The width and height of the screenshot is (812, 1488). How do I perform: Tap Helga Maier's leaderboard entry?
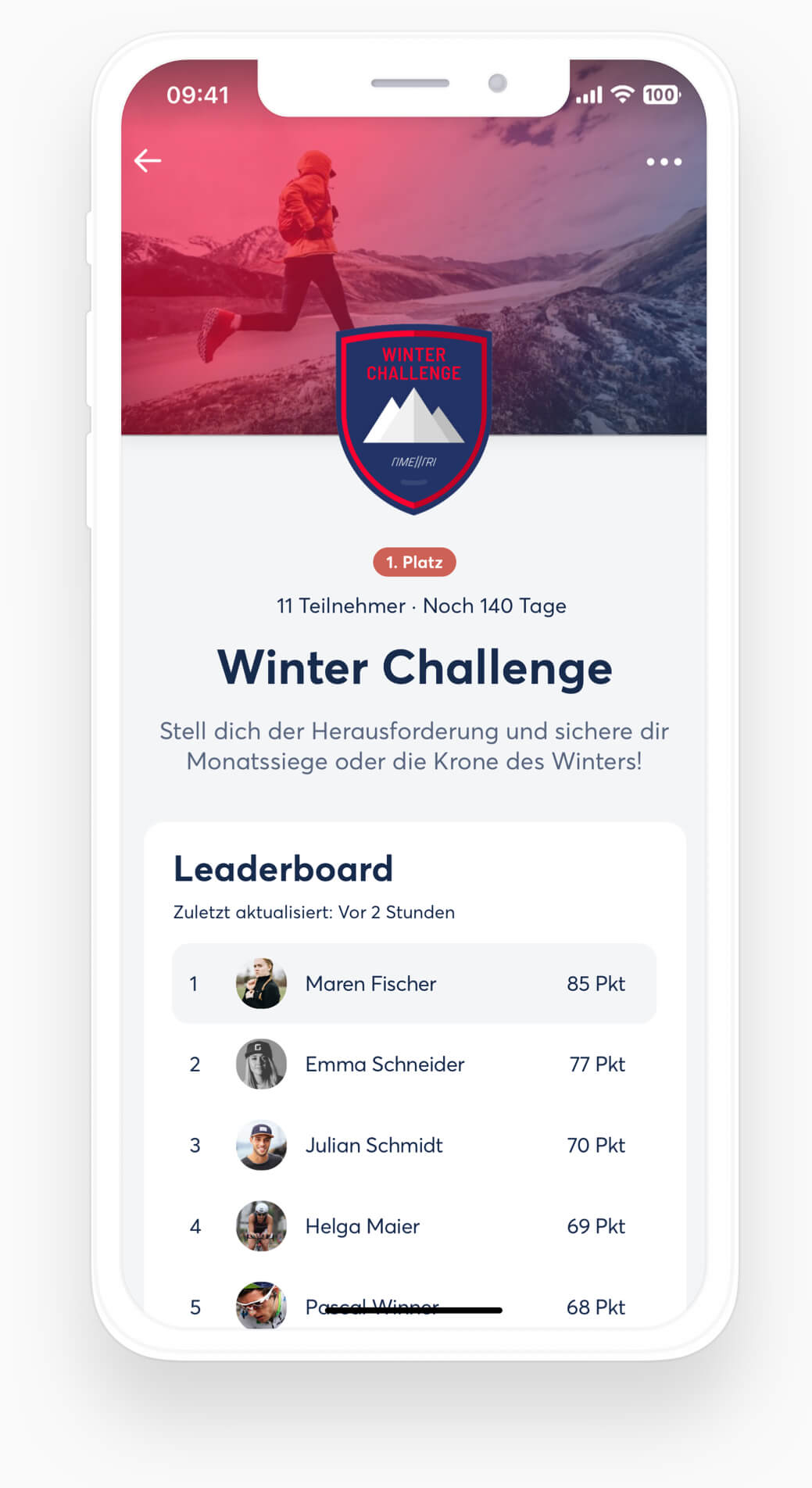click(x=414, y=1226)
